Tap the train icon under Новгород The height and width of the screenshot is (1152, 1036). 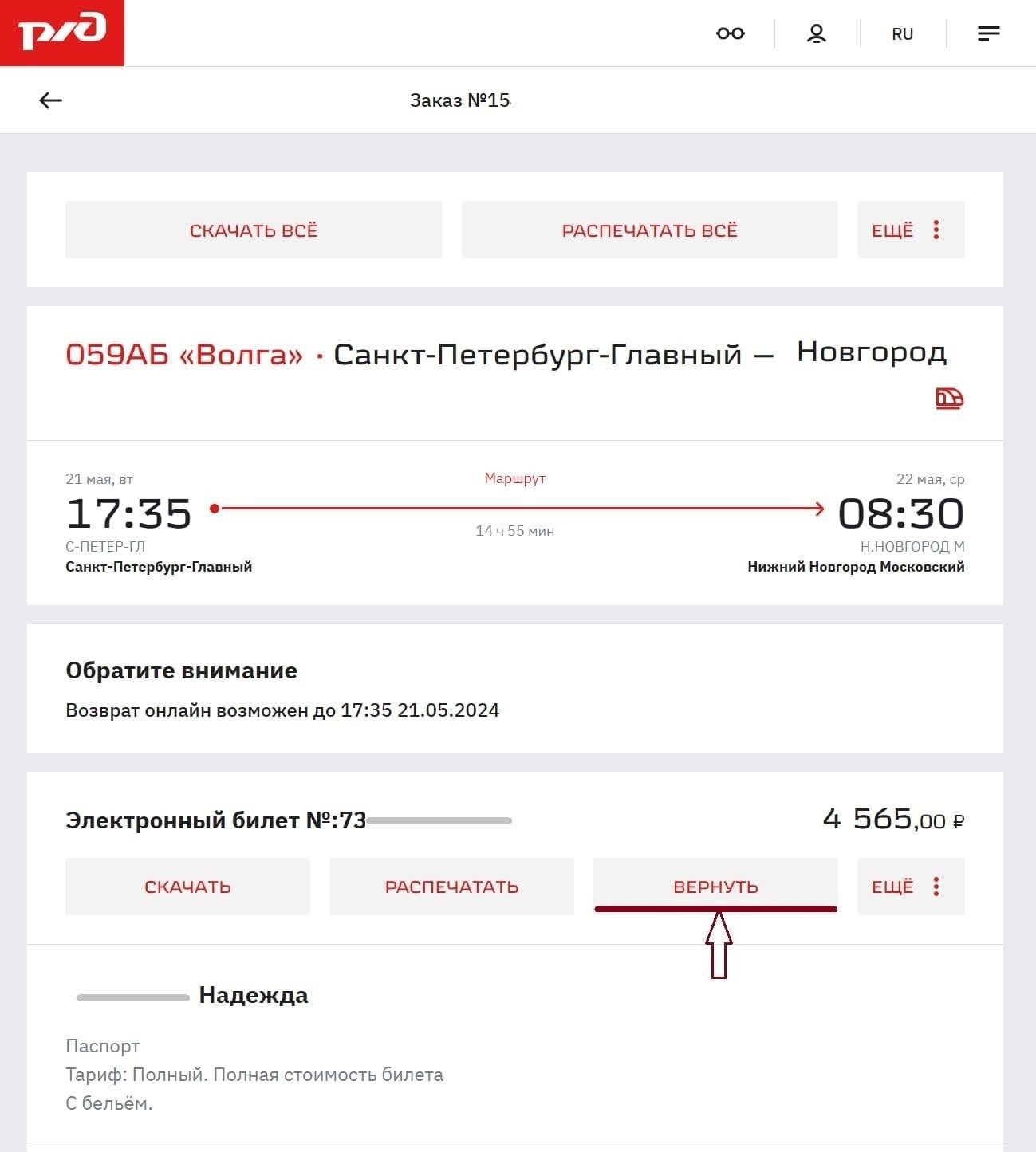(949, 398)
